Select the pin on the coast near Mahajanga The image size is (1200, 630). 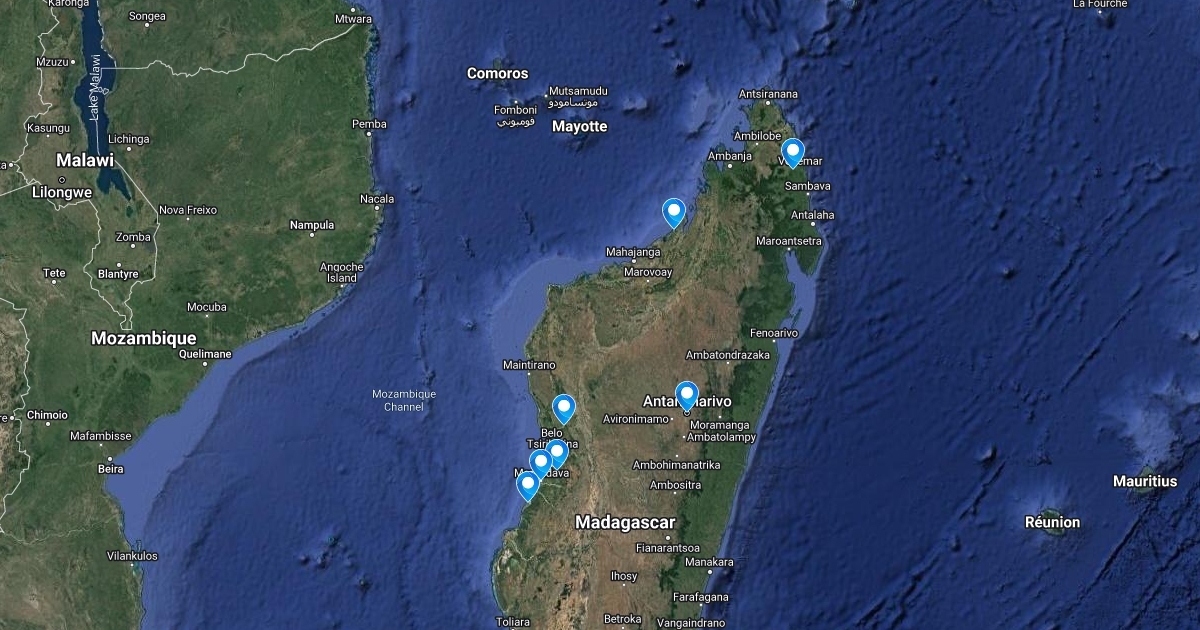(x=674, y=211)
